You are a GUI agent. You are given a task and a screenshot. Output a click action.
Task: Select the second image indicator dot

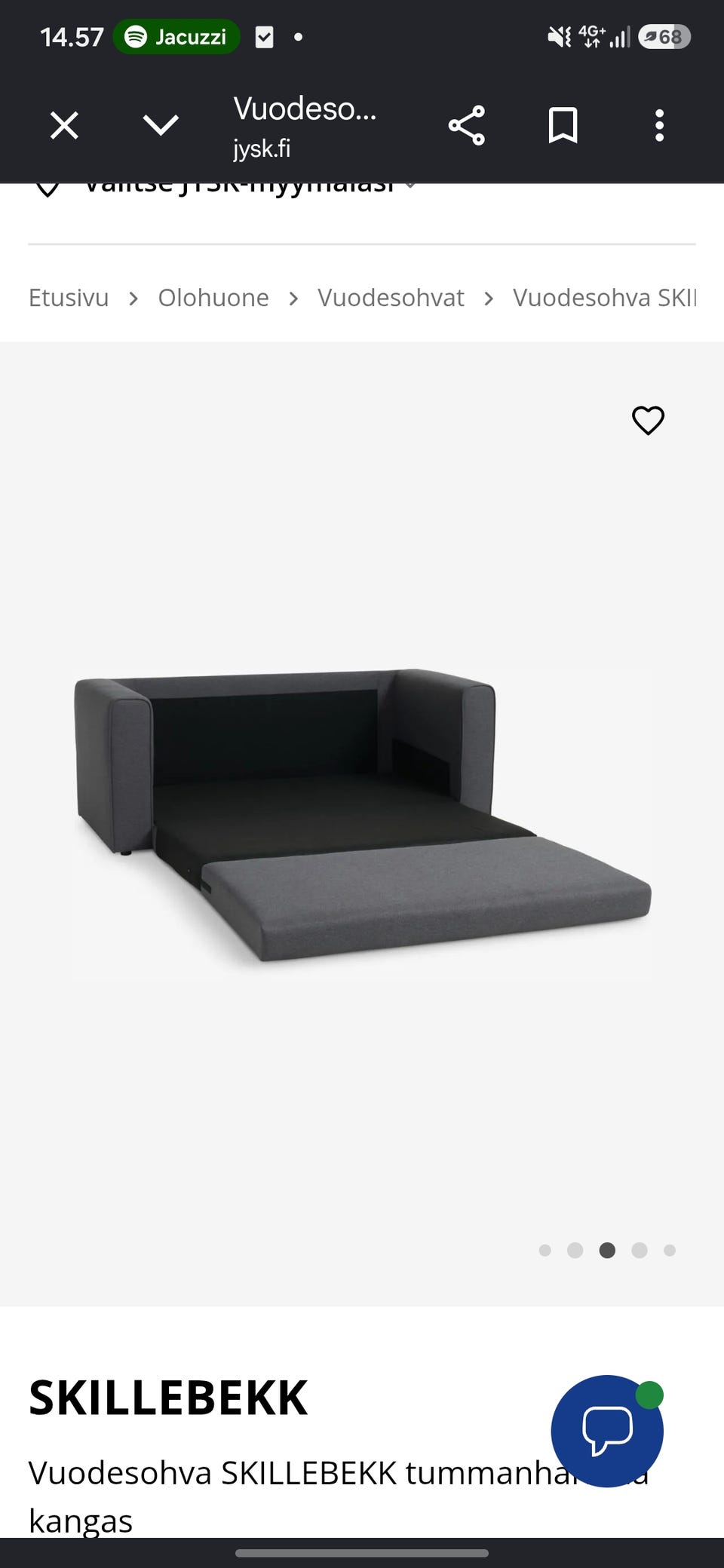tap(575, 1251)
